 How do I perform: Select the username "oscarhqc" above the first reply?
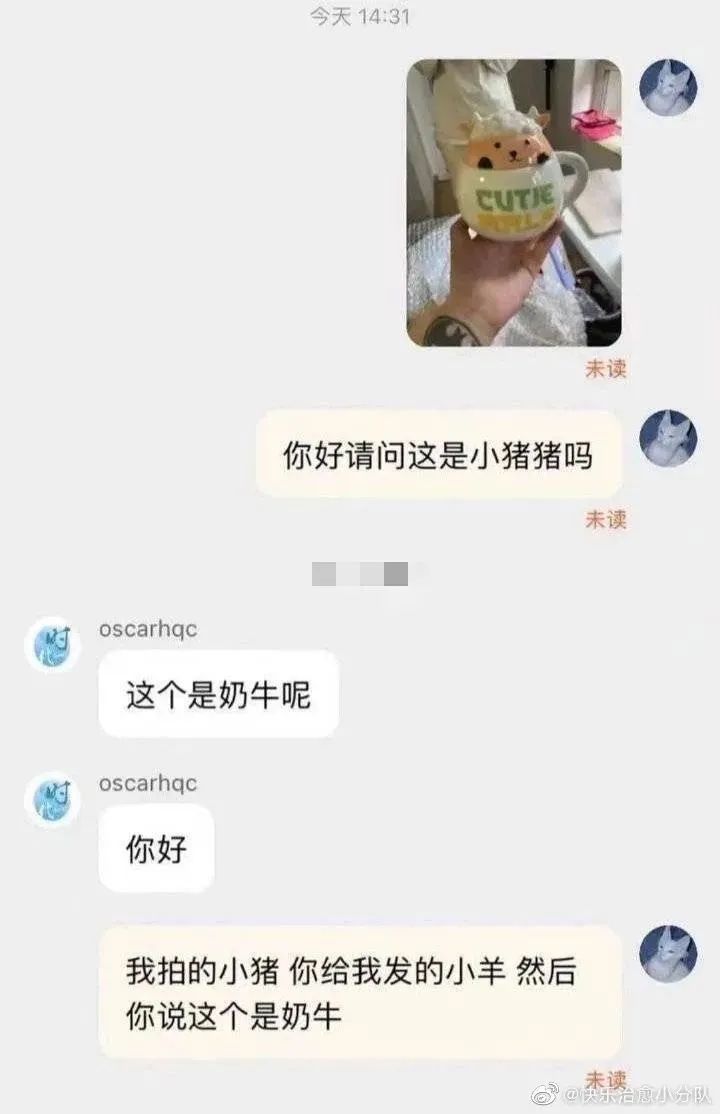tap(150, 628)
